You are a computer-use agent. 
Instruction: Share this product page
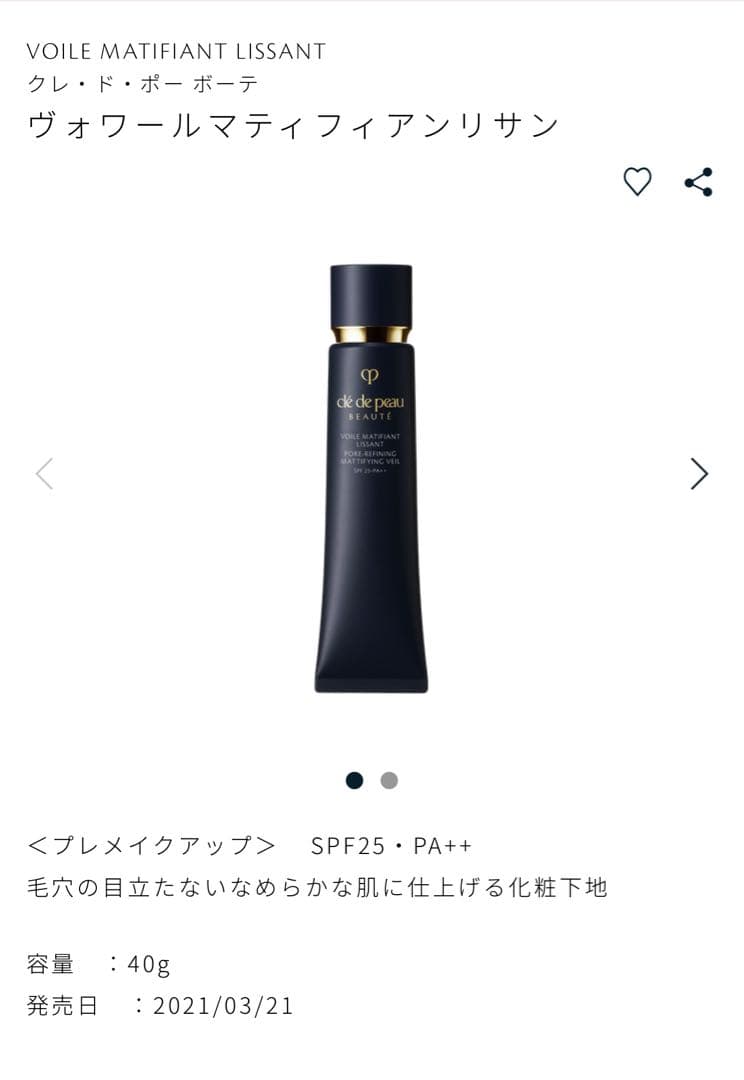698,182
